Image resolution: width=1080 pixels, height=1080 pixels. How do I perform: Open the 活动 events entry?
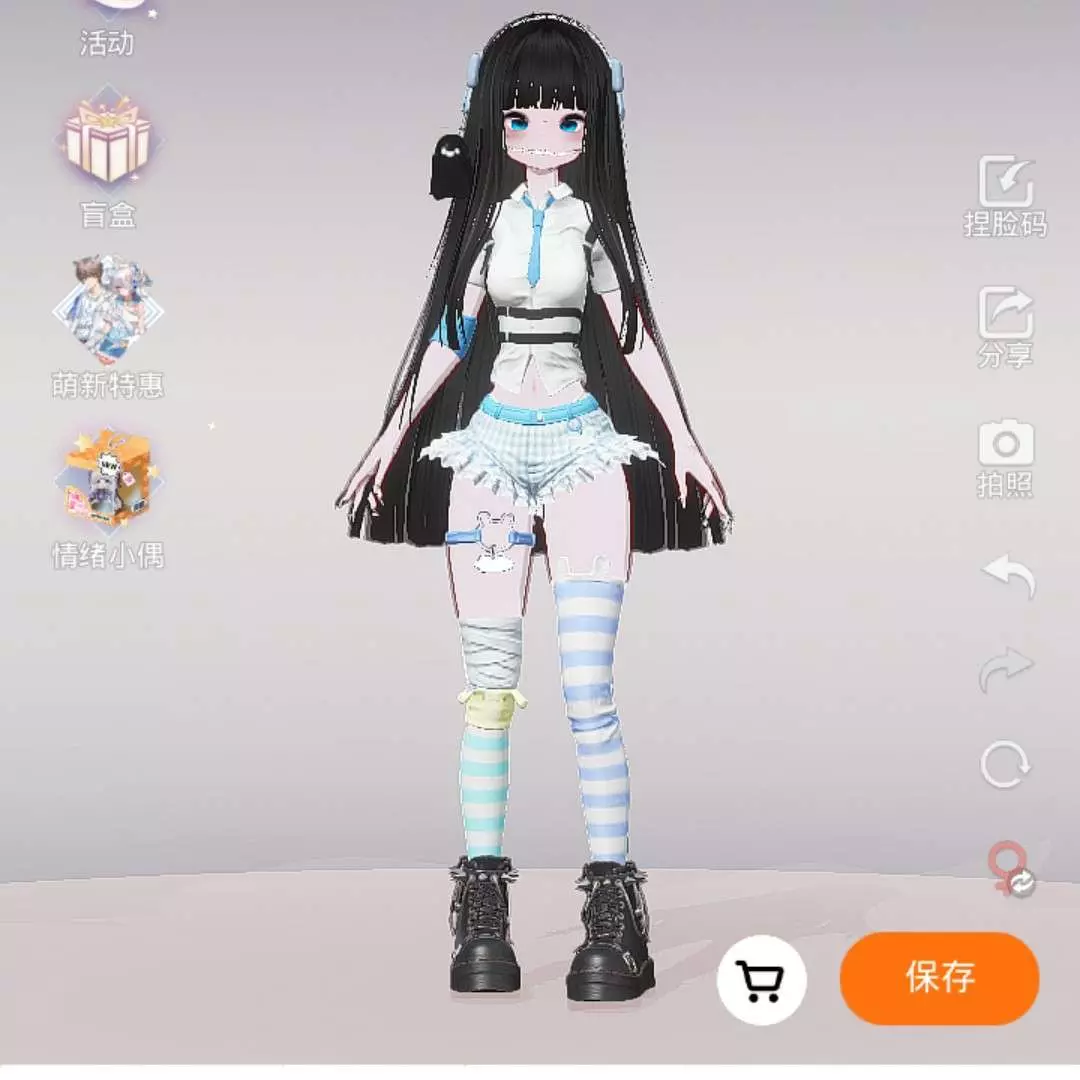(107, 28)
